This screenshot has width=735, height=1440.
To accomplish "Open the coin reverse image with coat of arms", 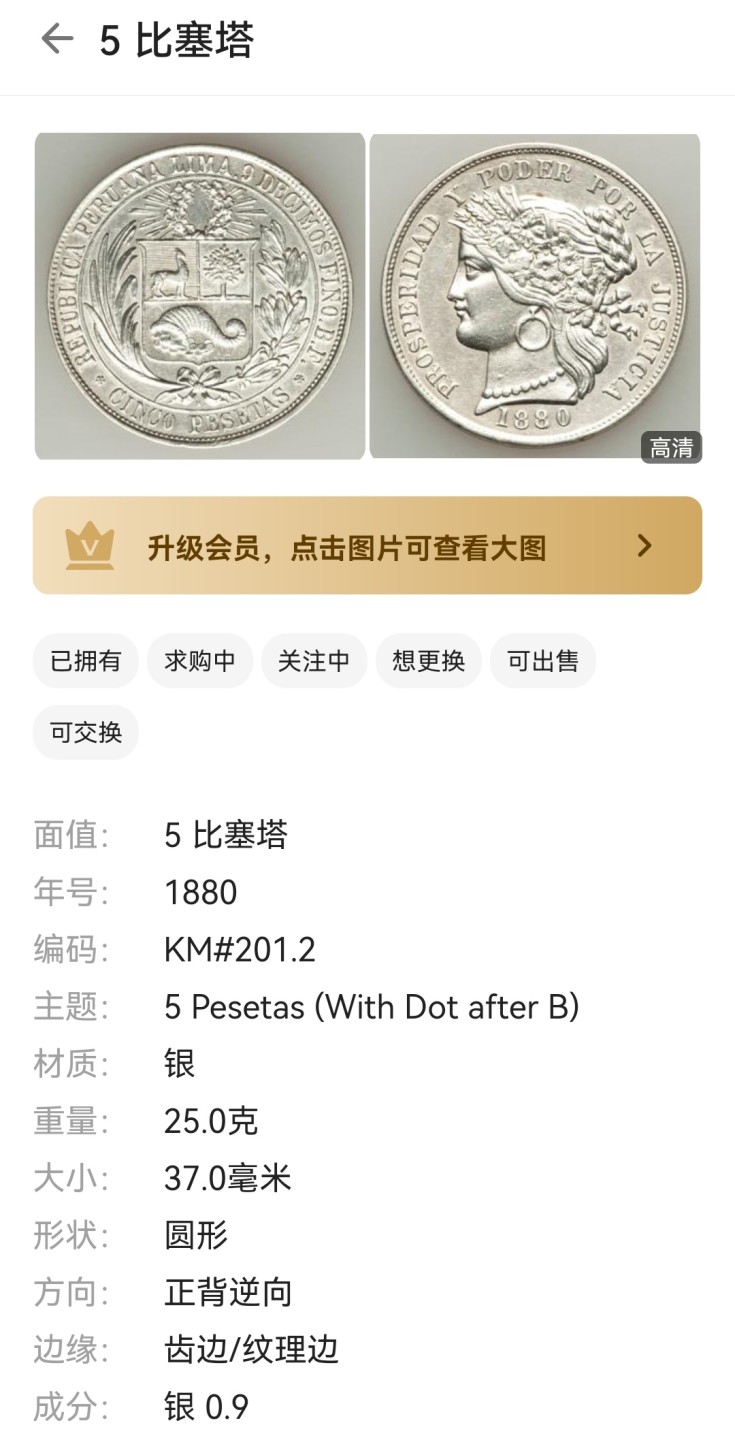I will tap(200, 296).
